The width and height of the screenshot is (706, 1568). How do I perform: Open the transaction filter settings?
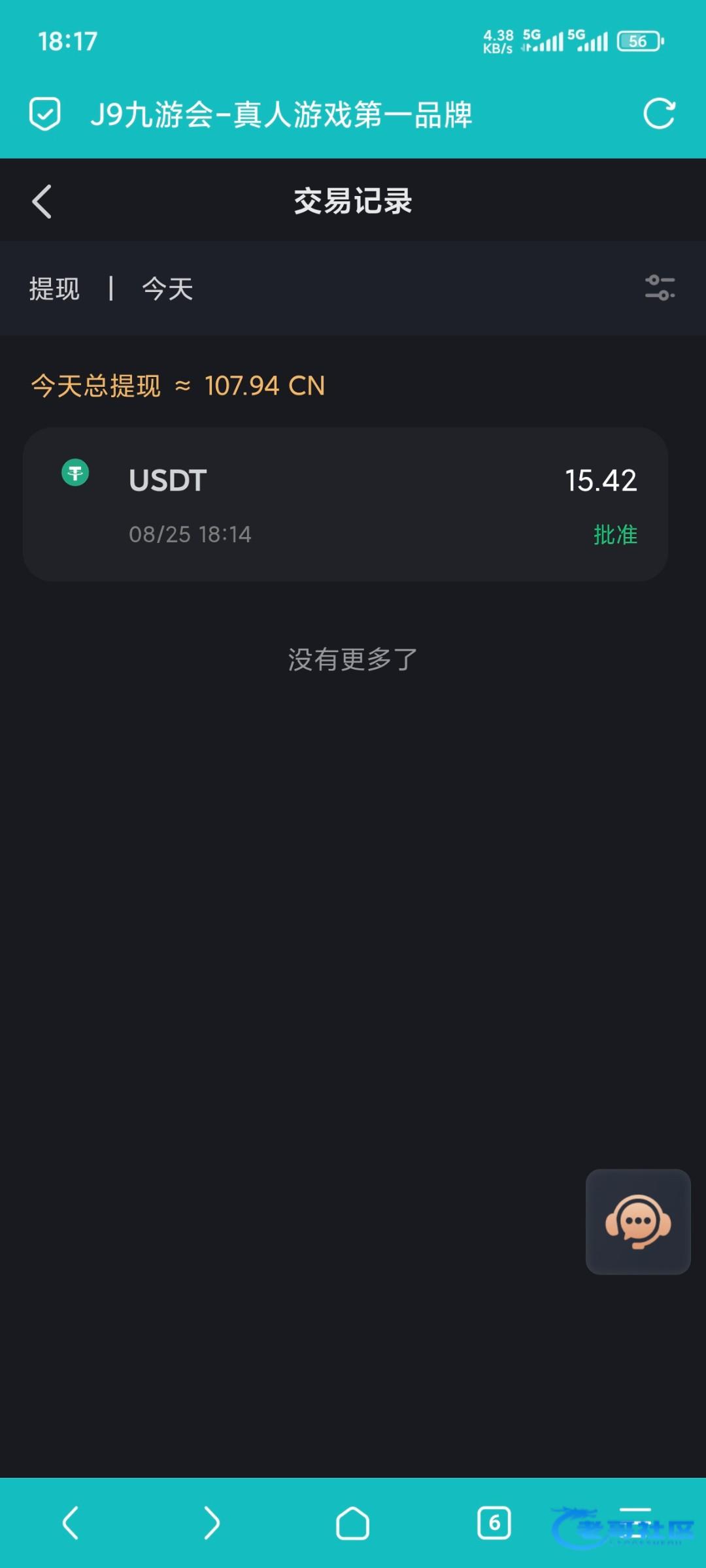coord(660,288)
